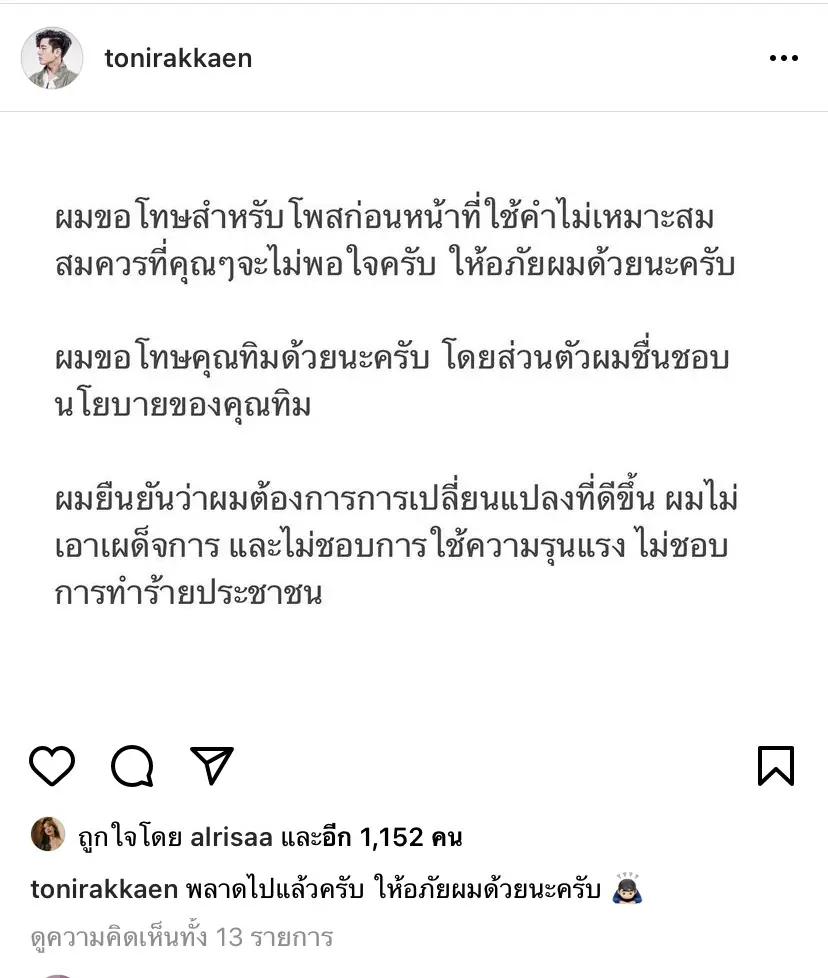Viewport: 828px width, 978px height.
Task: Open tonirakkaen's profile picture
Action: tap(52, 58)
